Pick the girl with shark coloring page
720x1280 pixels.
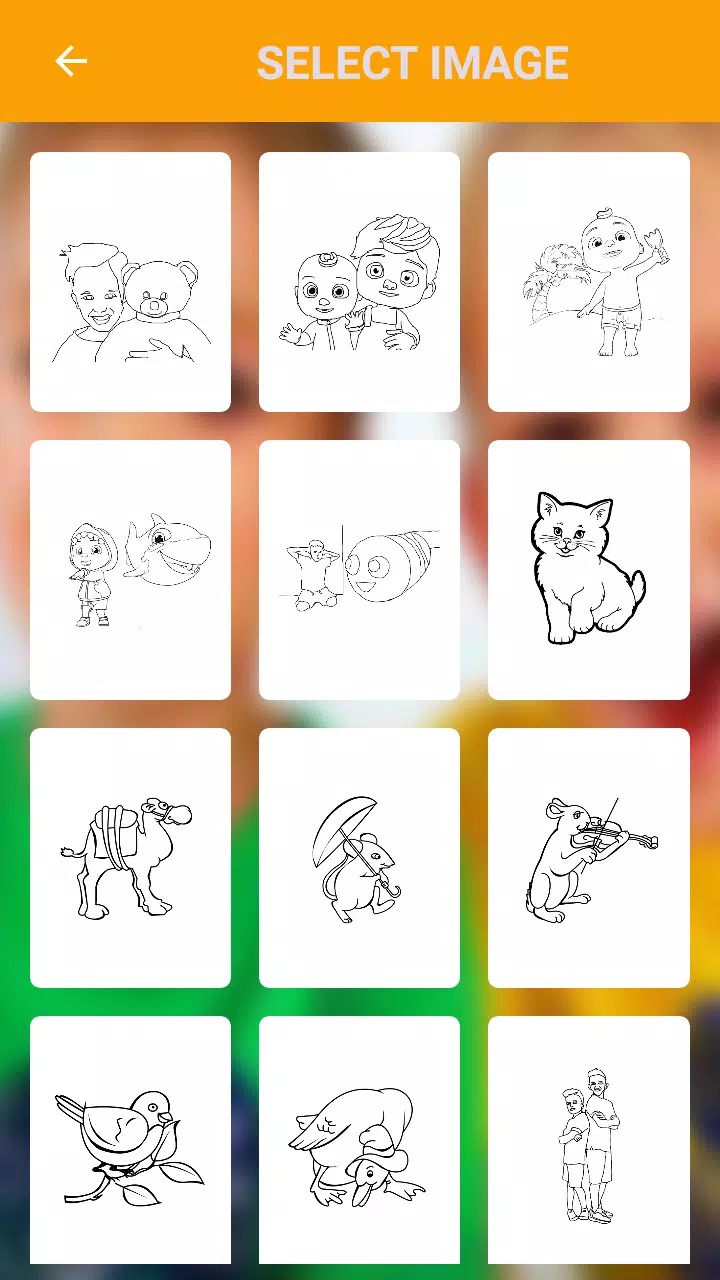tap(130, 570)
